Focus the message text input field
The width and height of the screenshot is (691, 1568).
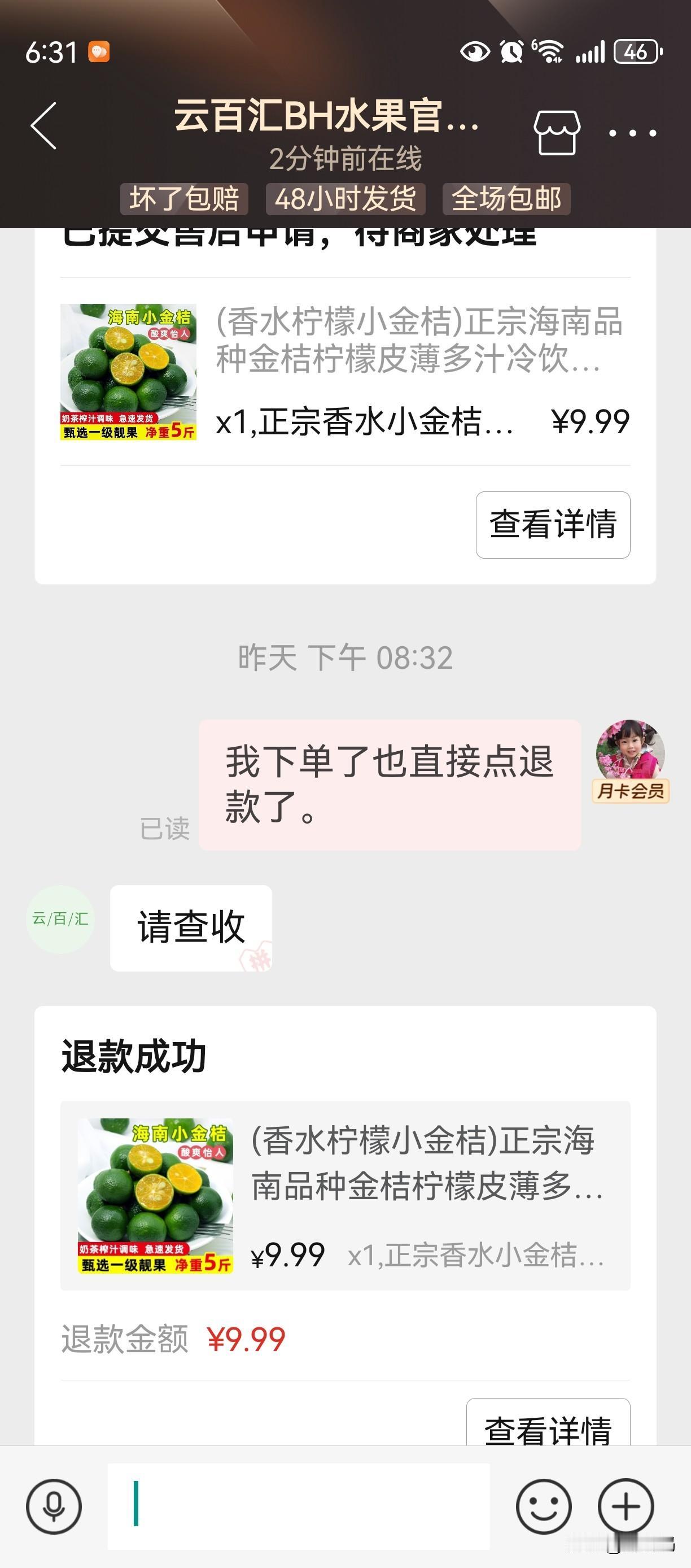pyautogui.click(x=299, y=1506)
